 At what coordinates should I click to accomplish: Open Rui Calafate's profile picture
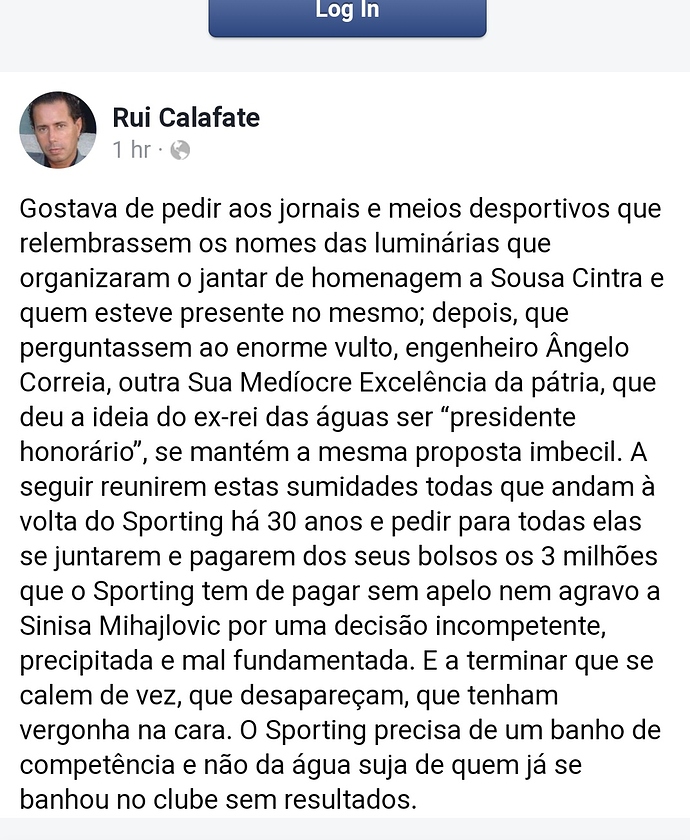58,130
